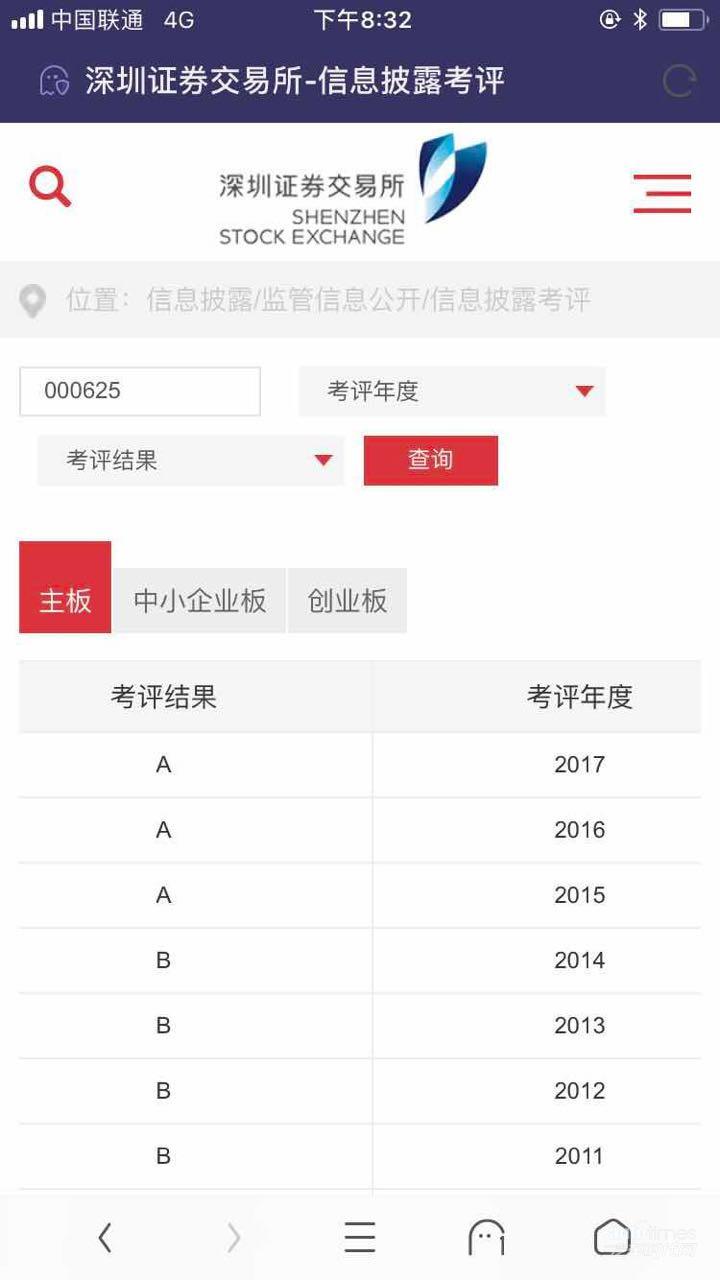The image size is (720, 1280).
Task: Open the browser menu
Action: click(360, 1238)
